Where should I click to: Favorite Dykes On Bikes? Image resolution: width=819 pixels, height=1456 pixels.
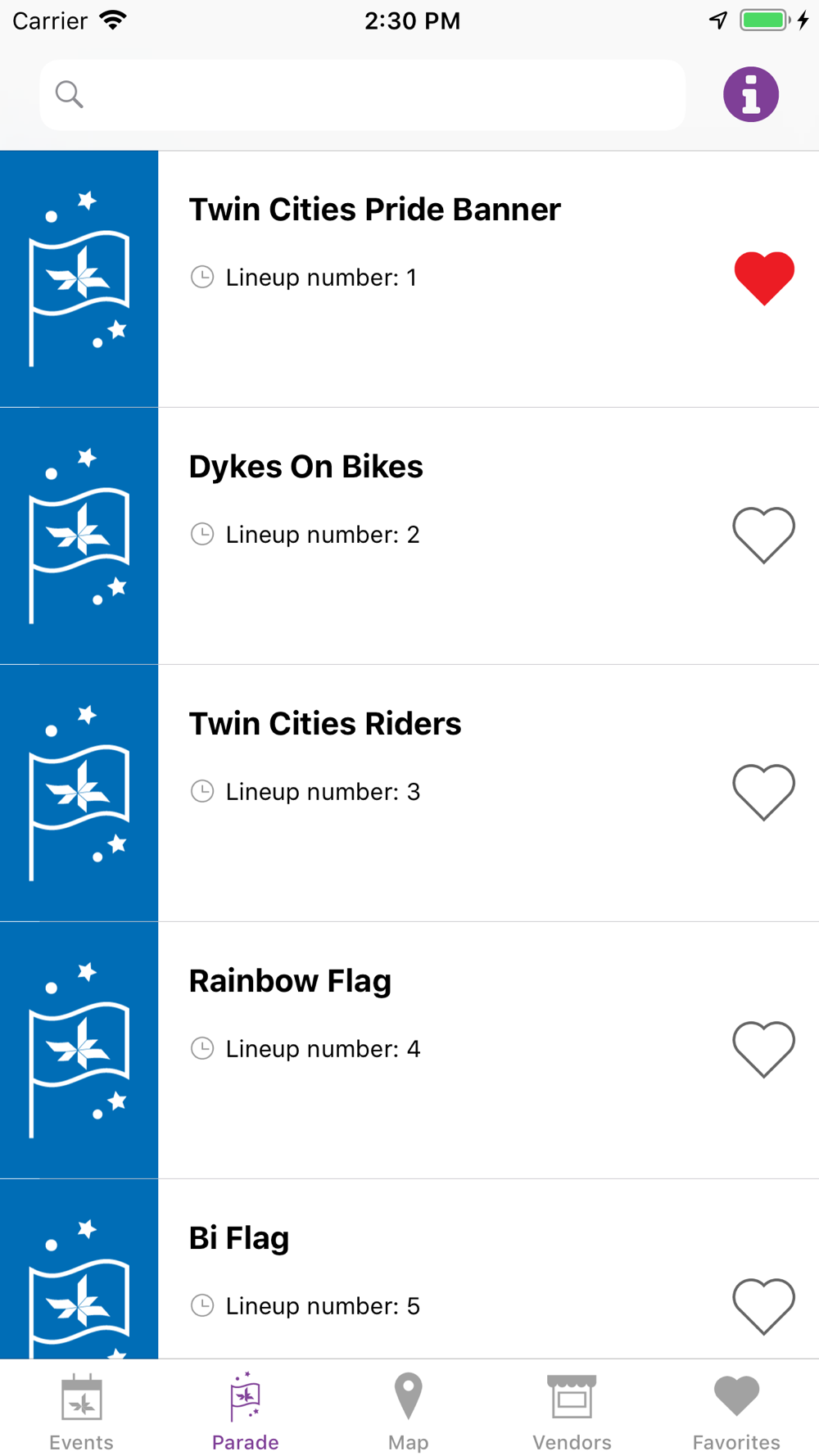tap(763, 536)
